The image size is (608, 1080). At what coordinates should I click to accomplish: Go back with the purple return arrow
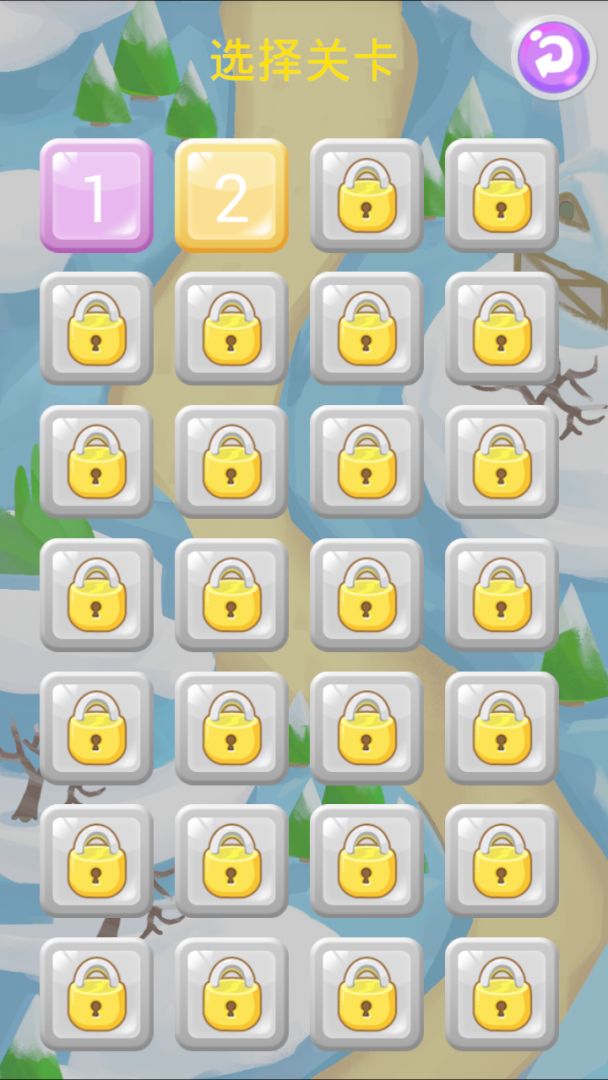point(553,57)
